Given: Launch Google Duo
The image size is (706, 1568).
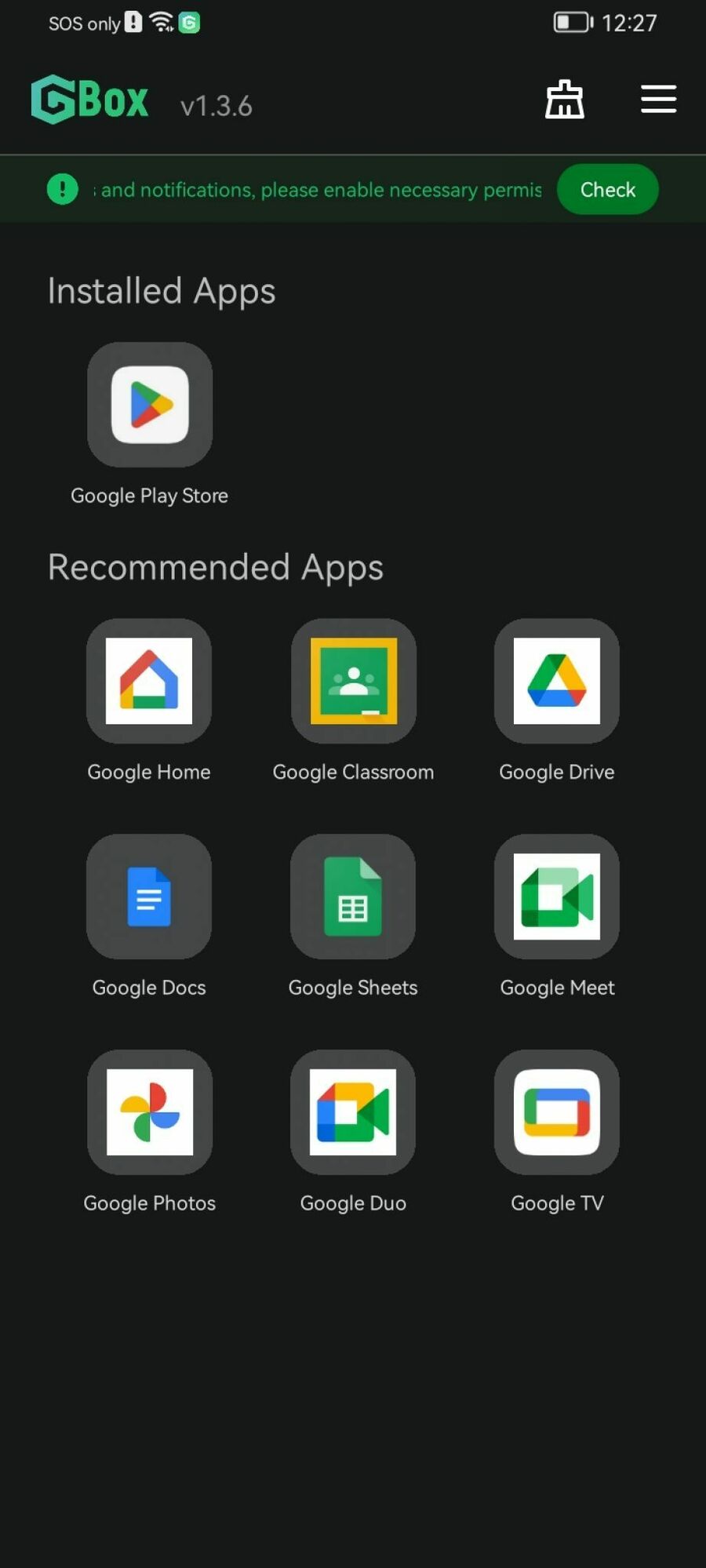Looking at the screenshot, I should (x=353, y=1112).
